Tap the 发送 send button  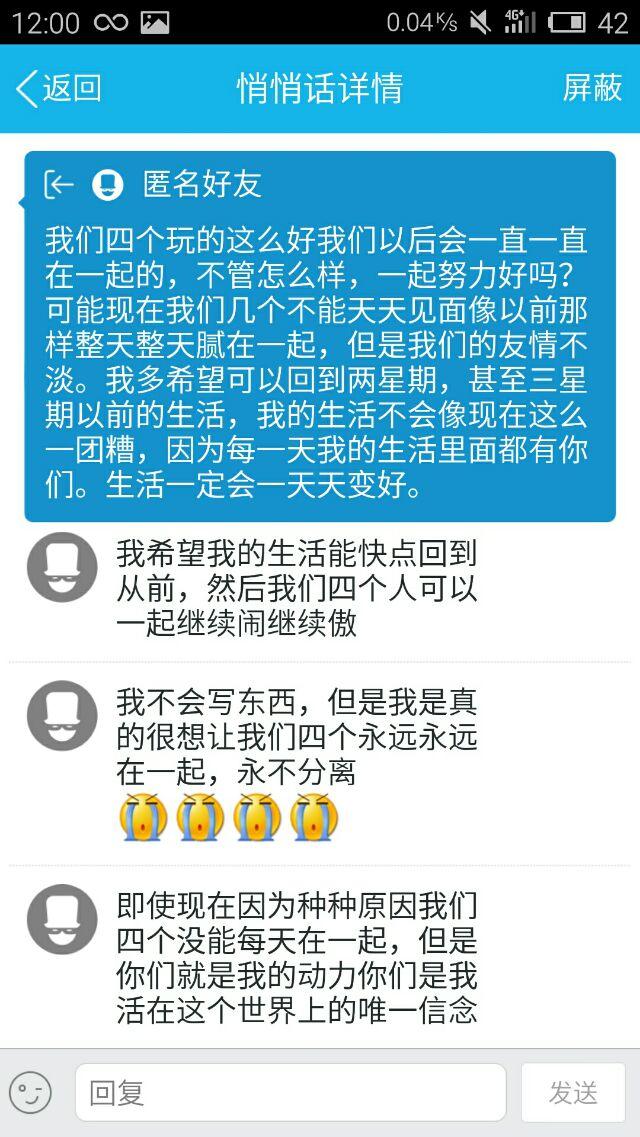click(x=573, y=1092)
